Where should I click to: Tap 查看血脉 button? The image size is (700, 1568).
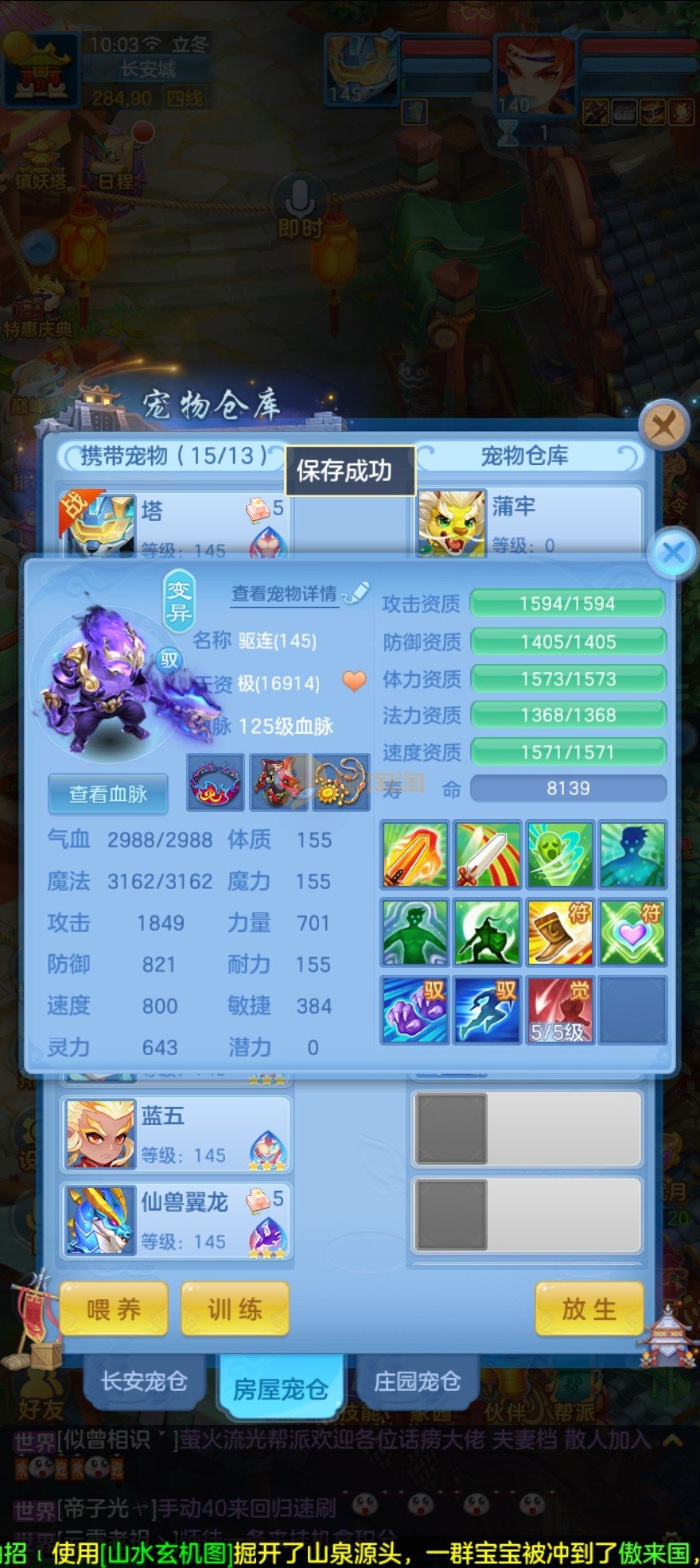108,794
